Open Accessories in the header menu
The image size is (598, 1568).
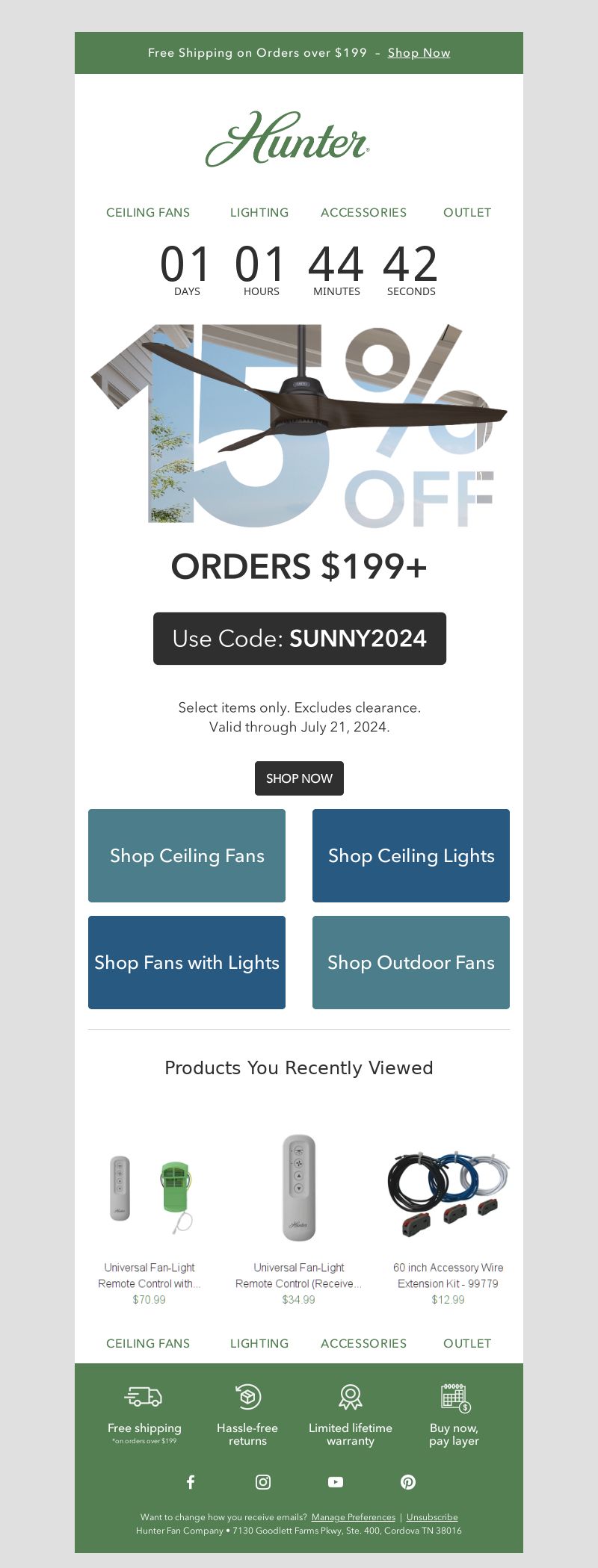[363, 212]
